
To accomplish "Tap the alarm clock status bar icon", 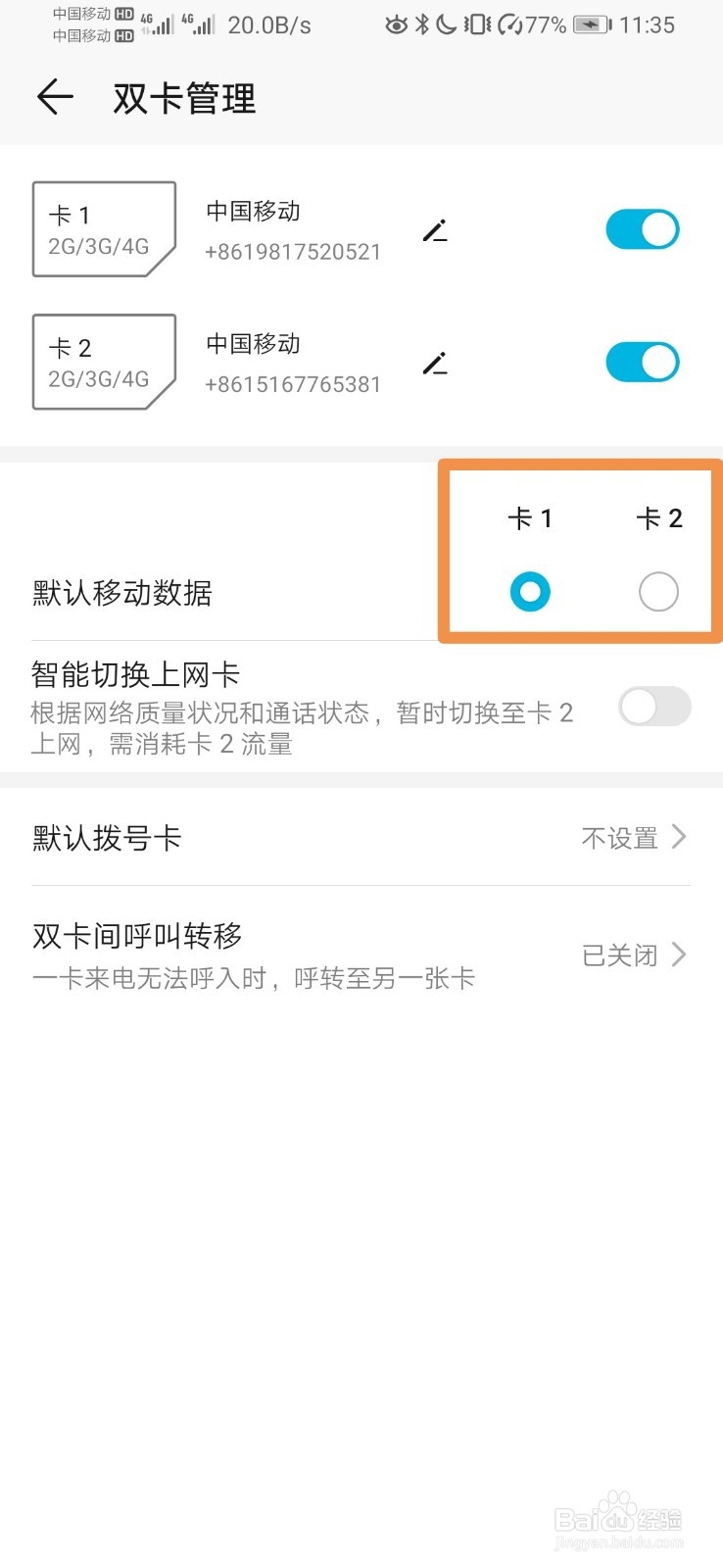I will 448,25.
